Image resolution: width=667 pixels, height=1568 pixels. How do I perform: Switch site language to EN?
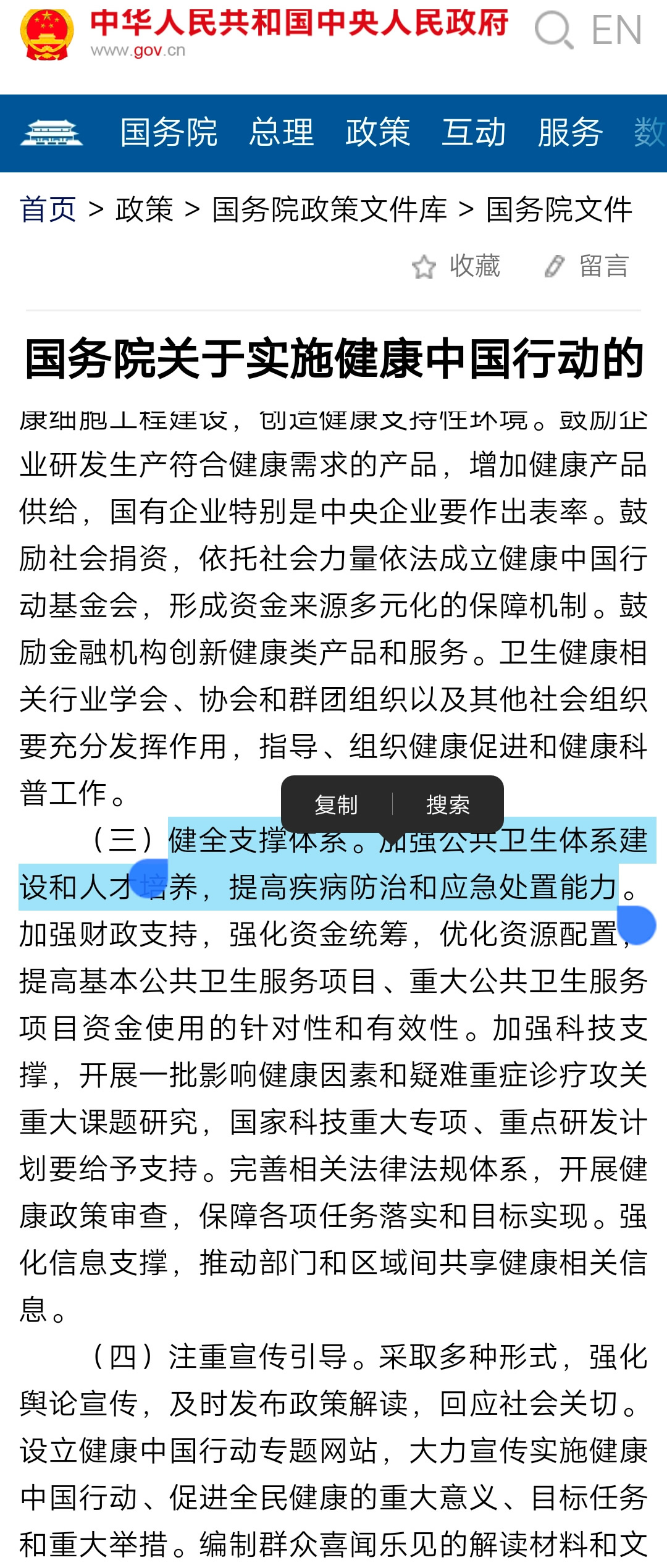pyautogui.click(x=616, y=30)
